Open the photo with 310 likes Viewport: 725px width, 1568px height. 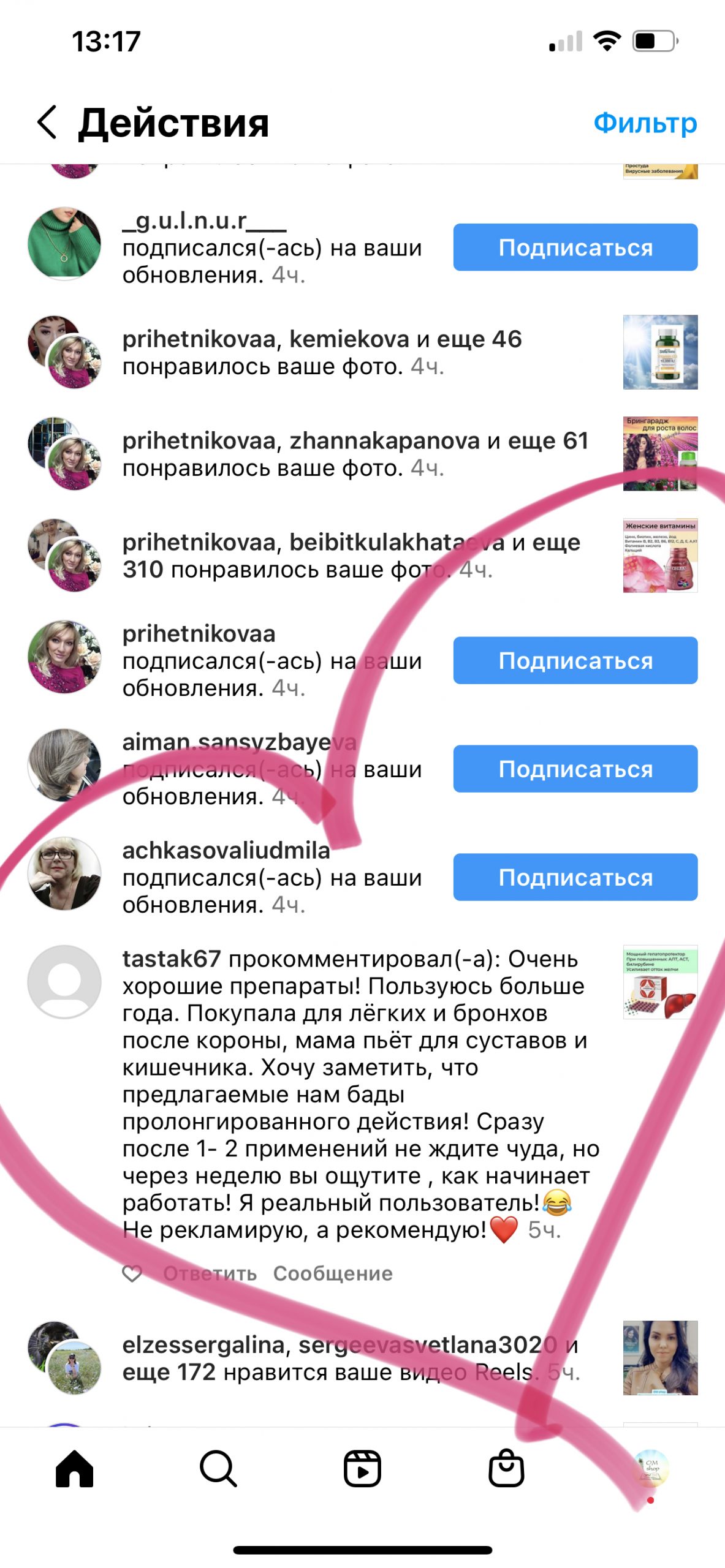pos(660,556)
